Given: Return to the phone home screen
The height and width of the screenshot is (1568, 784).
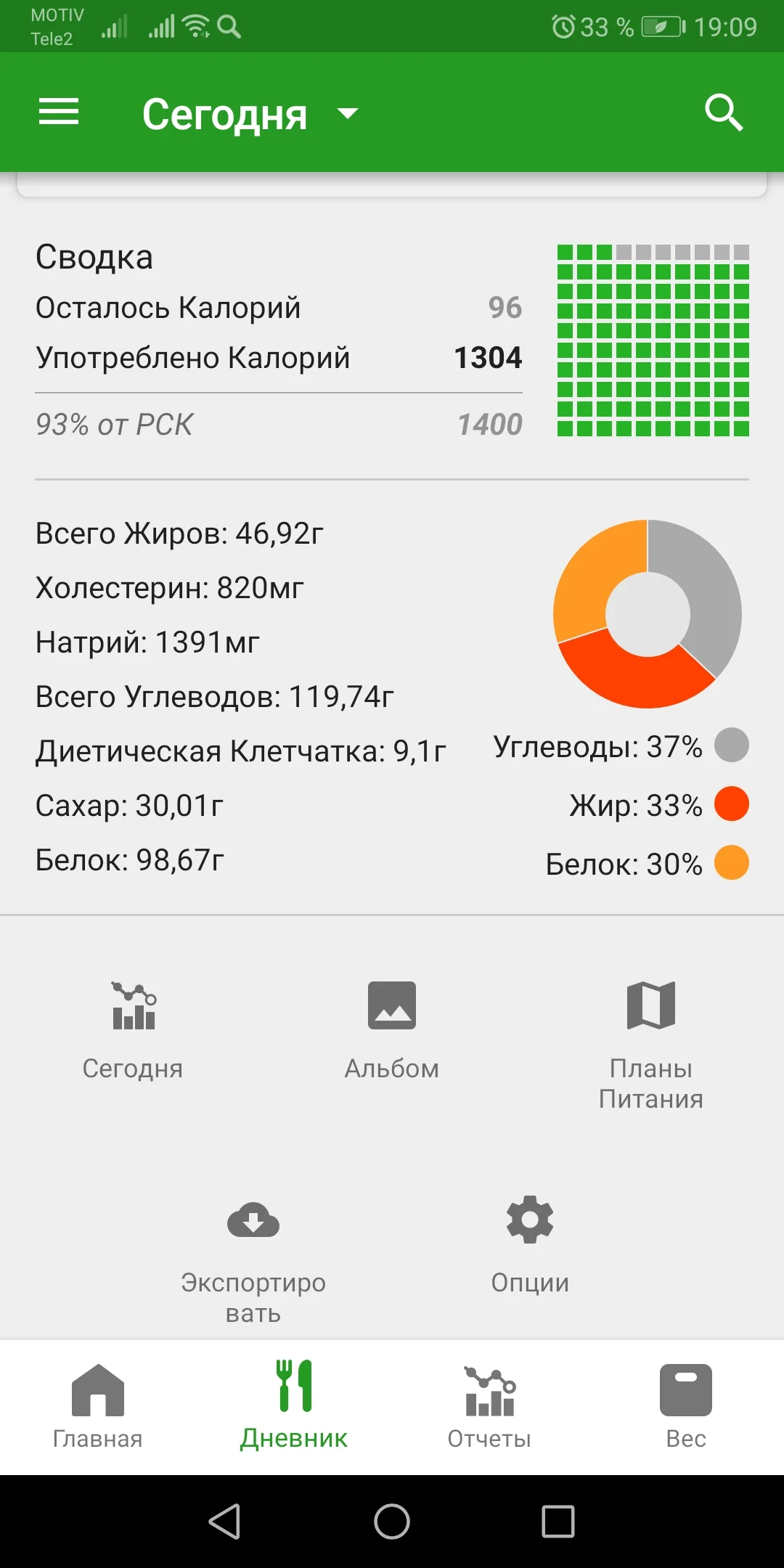Looking at the screenshot, I should 392,1522.
